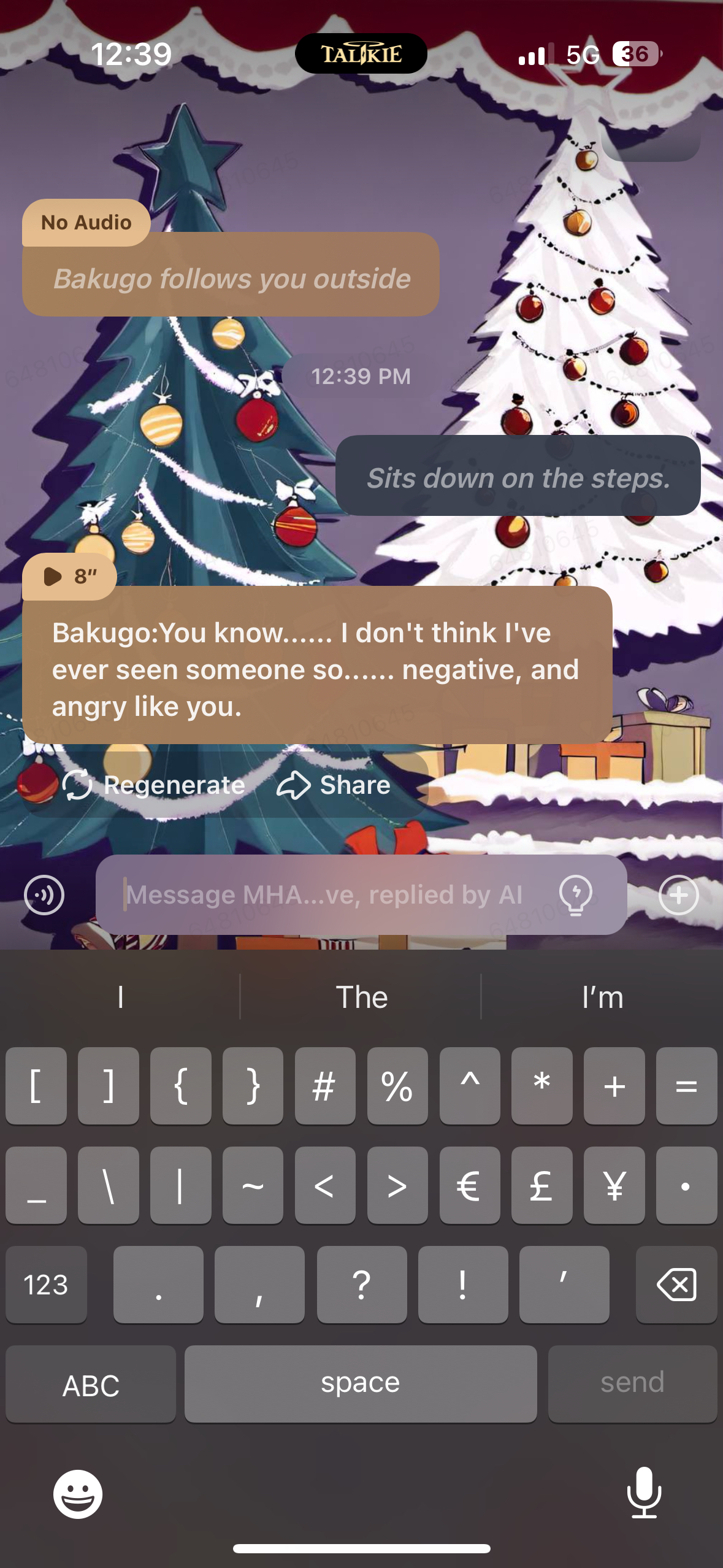Screen dimensions: 723x1568
Task: Insert the suggested word "The"
Action: tap(361, 997)
